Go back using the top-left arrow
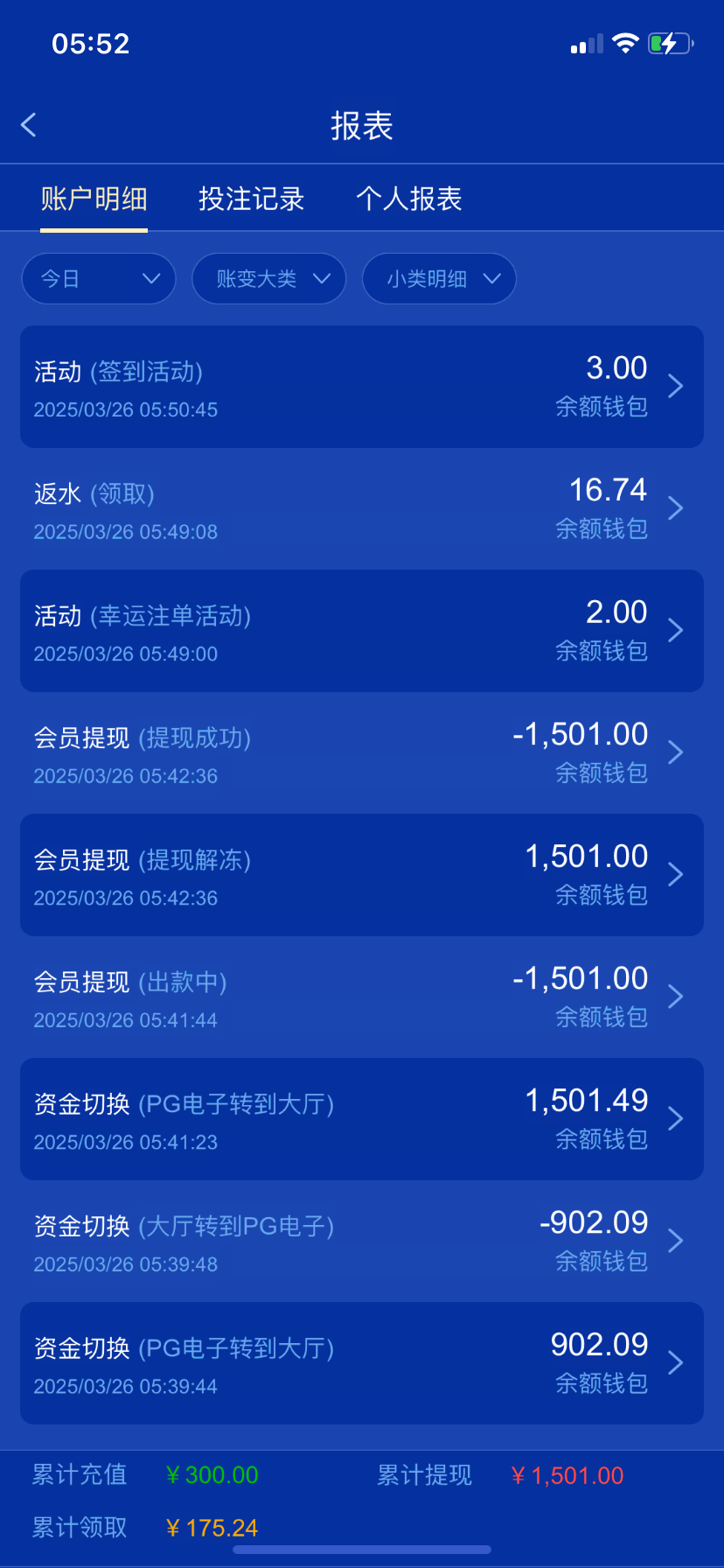Image resolution: width=724 pixels, height=1568 pixels. click(29, 125)
